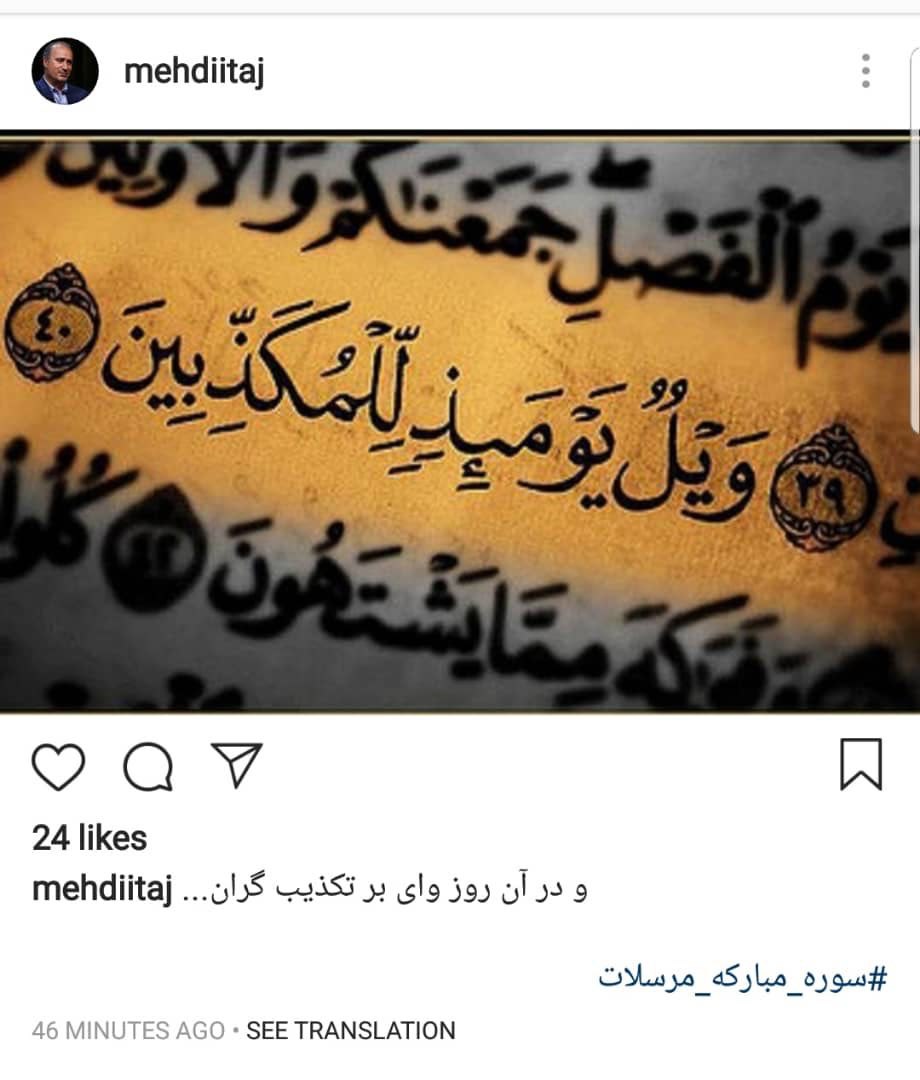Open the سوره_مبارکه_مرسلات hashtag
The image size is (920, 1080).
click(742, 976)
